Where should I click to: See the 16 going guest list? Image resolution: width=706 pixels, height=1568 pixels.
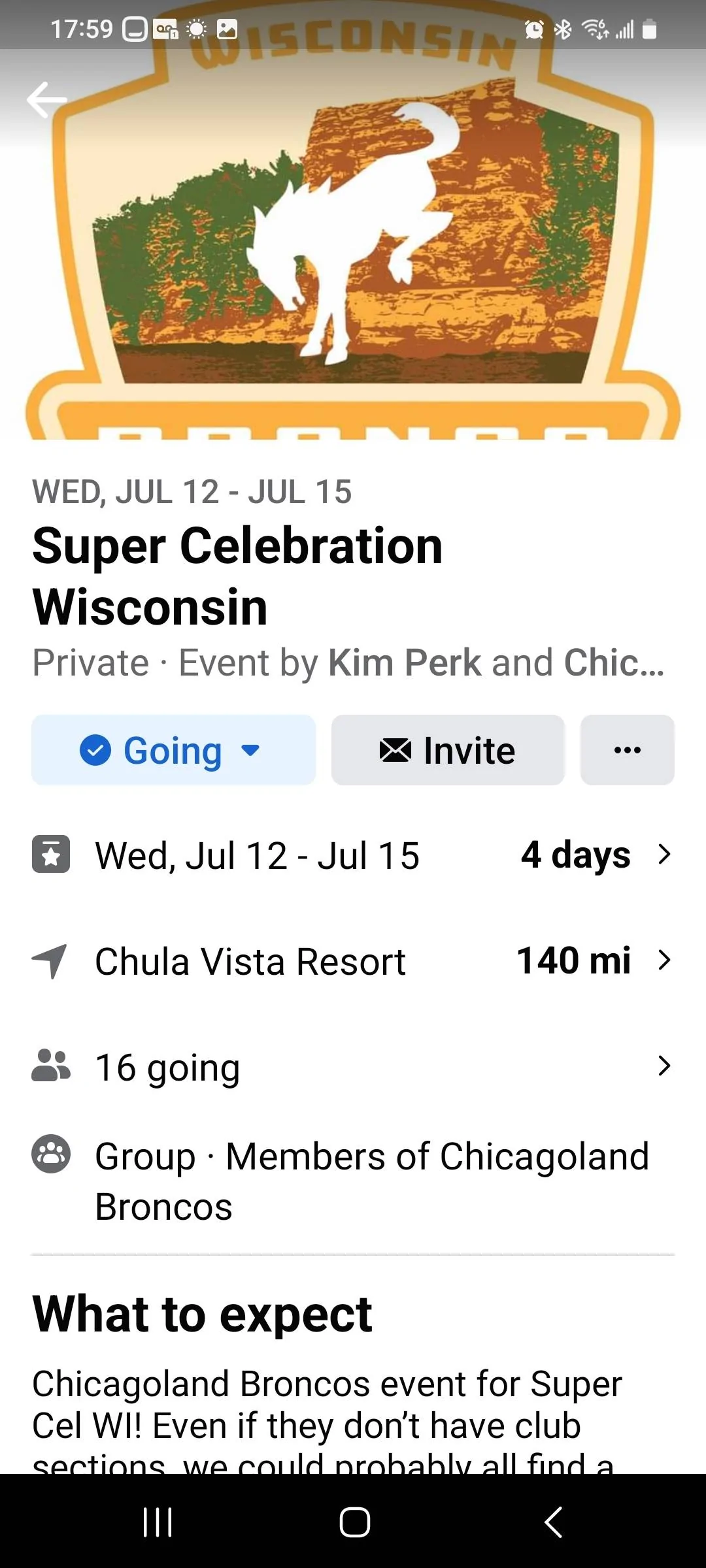coord(353,1067)
